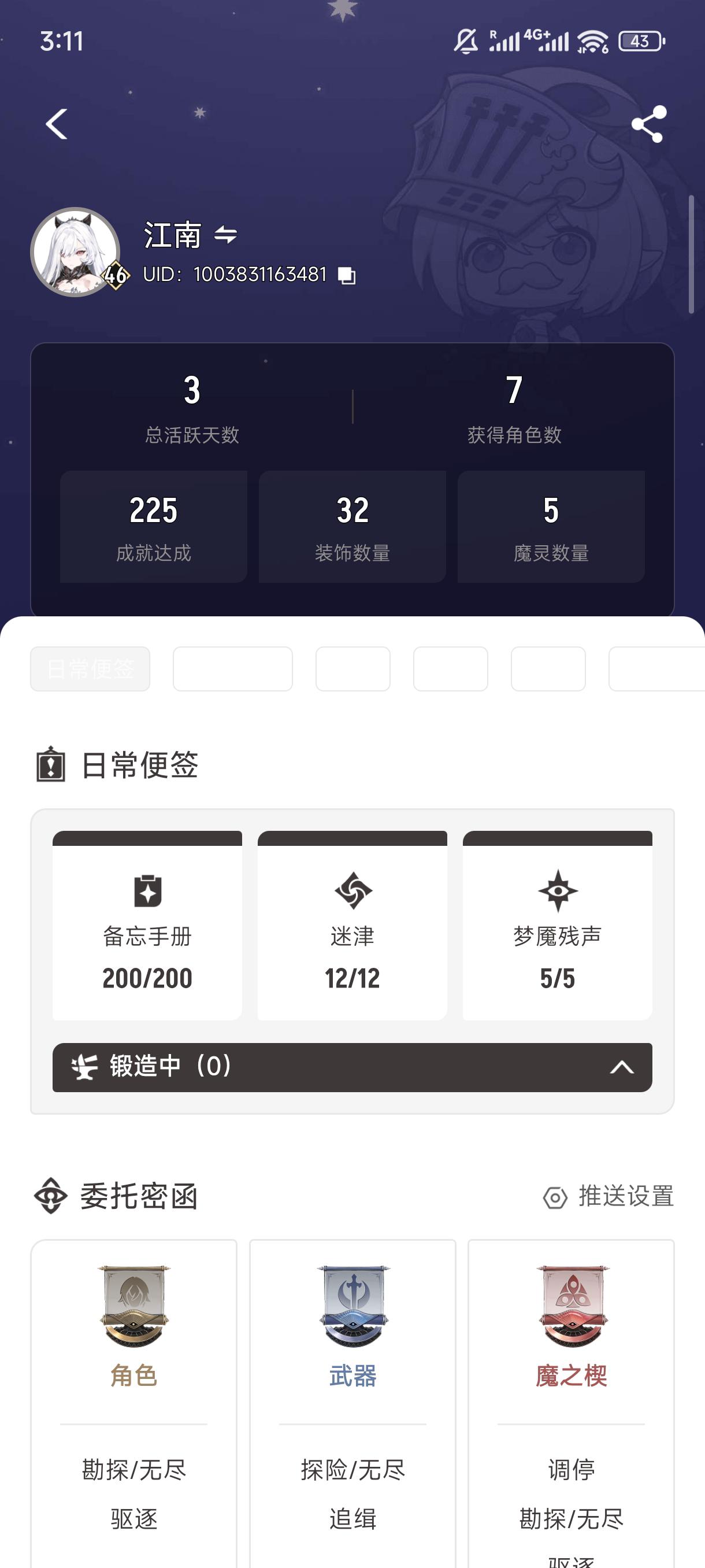This screenshot has height=1568, width=705.
Task: Open the 角色 commission card
Action: point(134,1339)
